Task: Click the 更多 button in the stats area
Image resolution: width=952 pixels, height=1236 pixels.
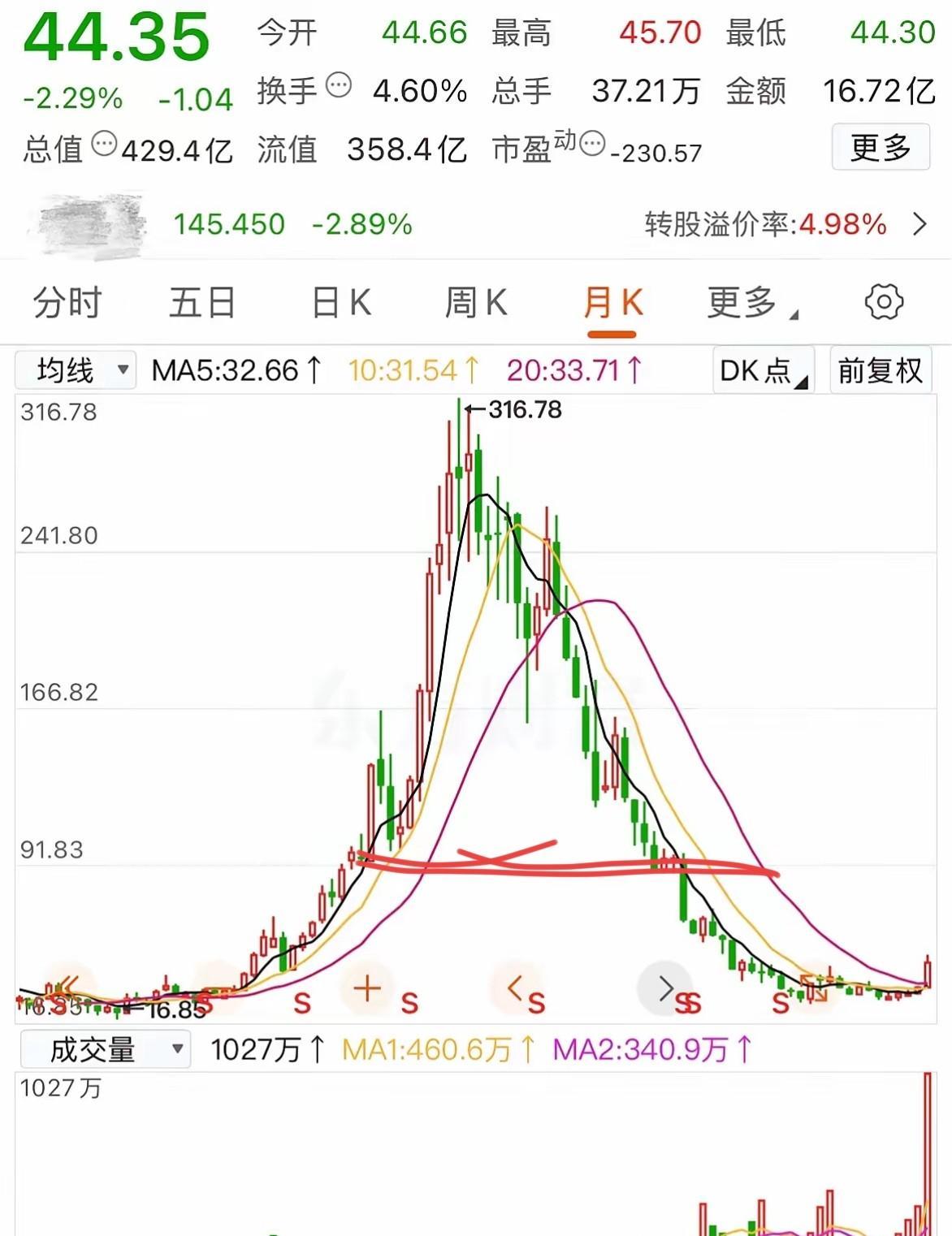Action: click(880, 147)
